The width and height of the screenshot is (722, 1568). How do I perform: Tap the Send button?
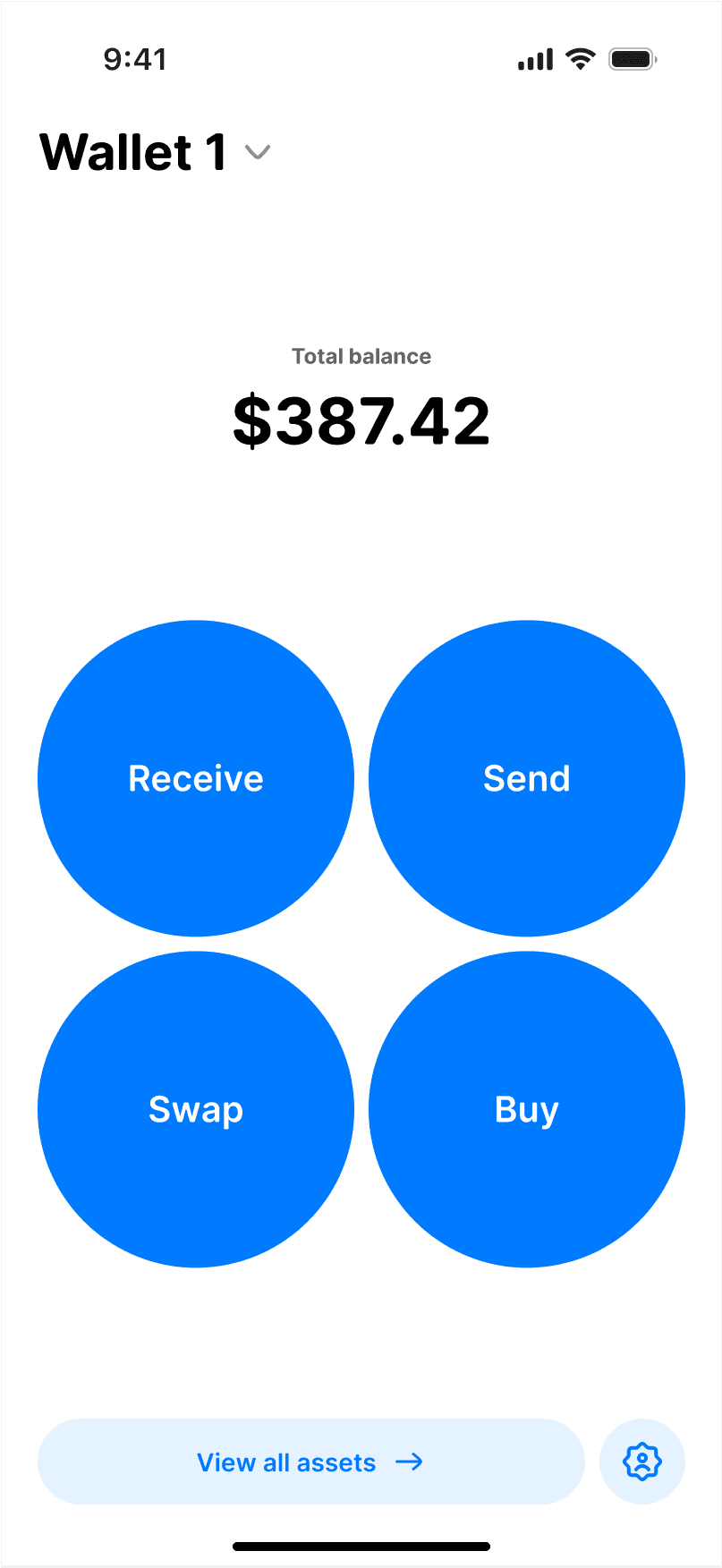[x=526, y=778]
